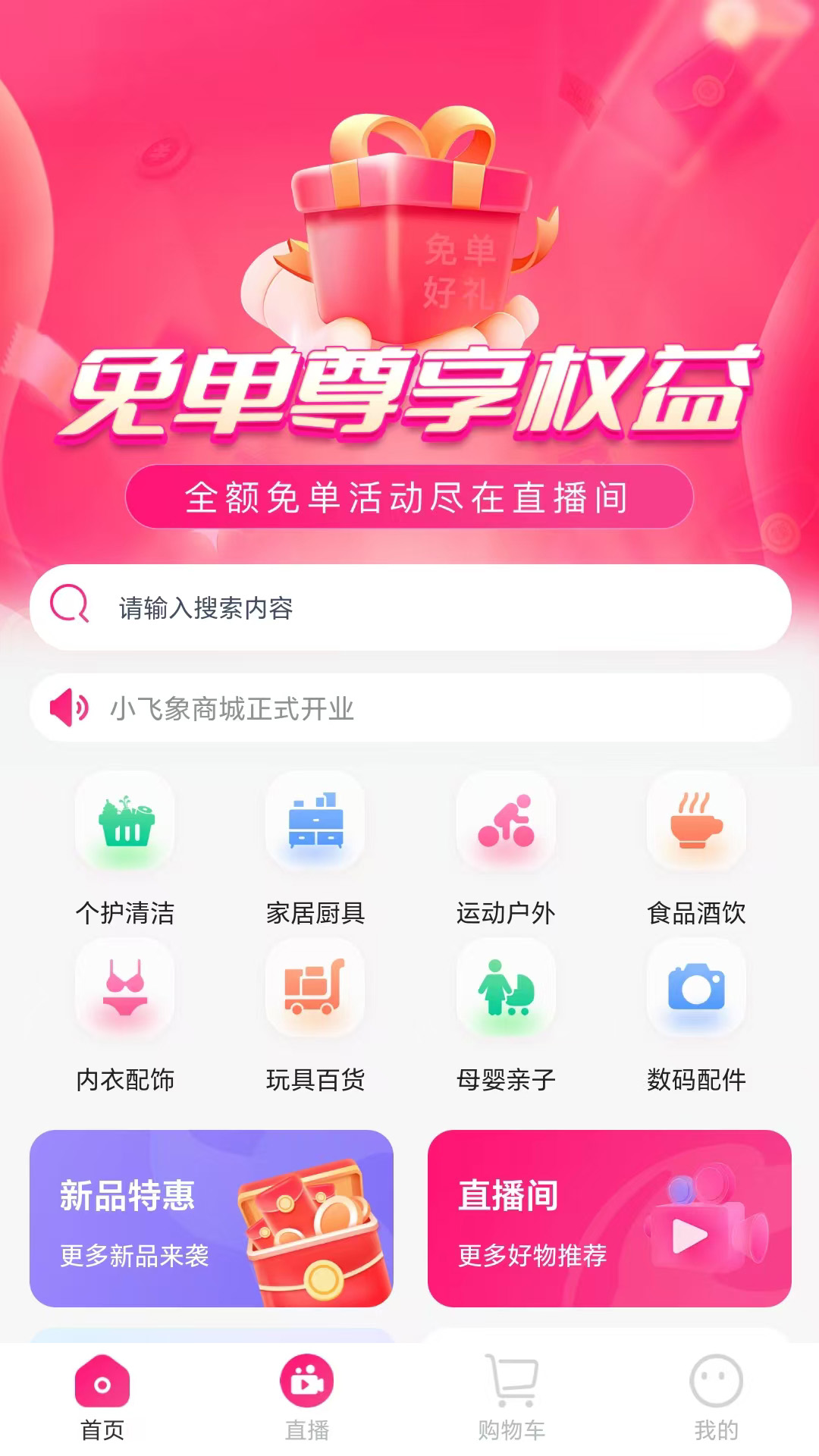Image resolution: width=819 pixels, height=1456 pixels.
Task: Switch to the 直播 tab
Action: [307, 1398]
